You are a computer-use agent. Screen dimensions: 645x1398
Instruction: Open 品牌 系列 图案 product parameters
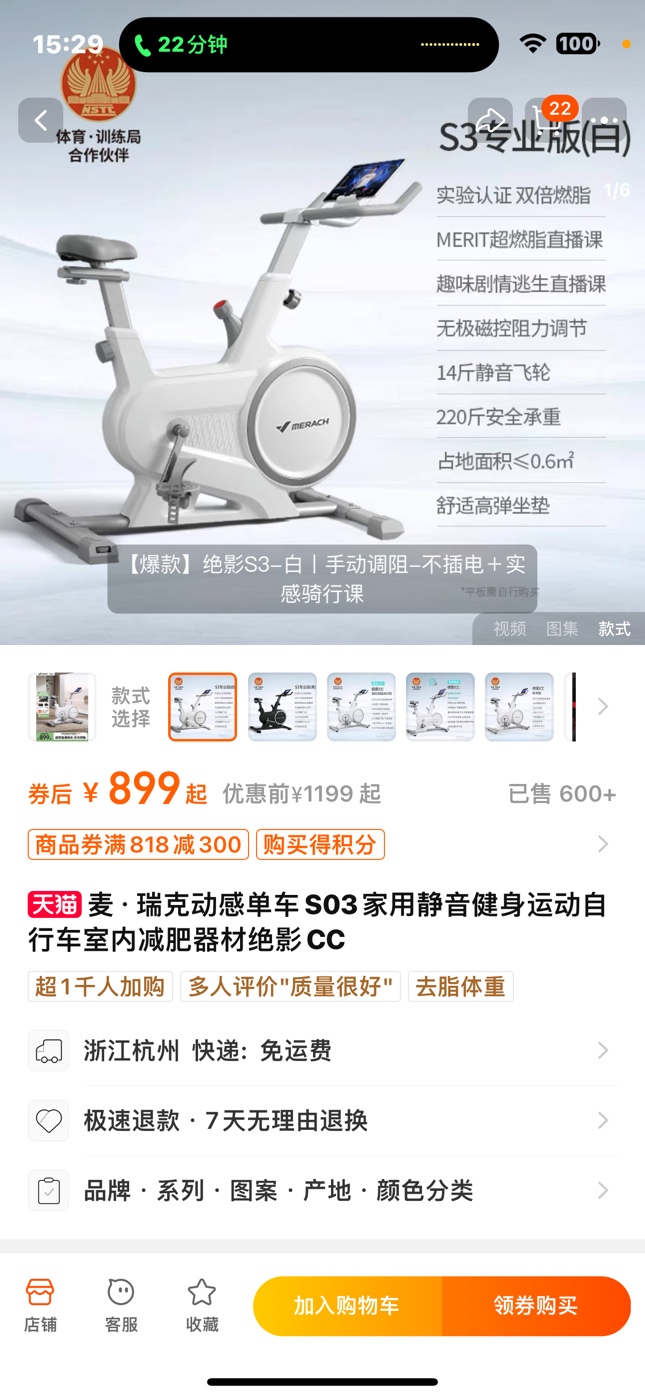tap(320, 1191)
